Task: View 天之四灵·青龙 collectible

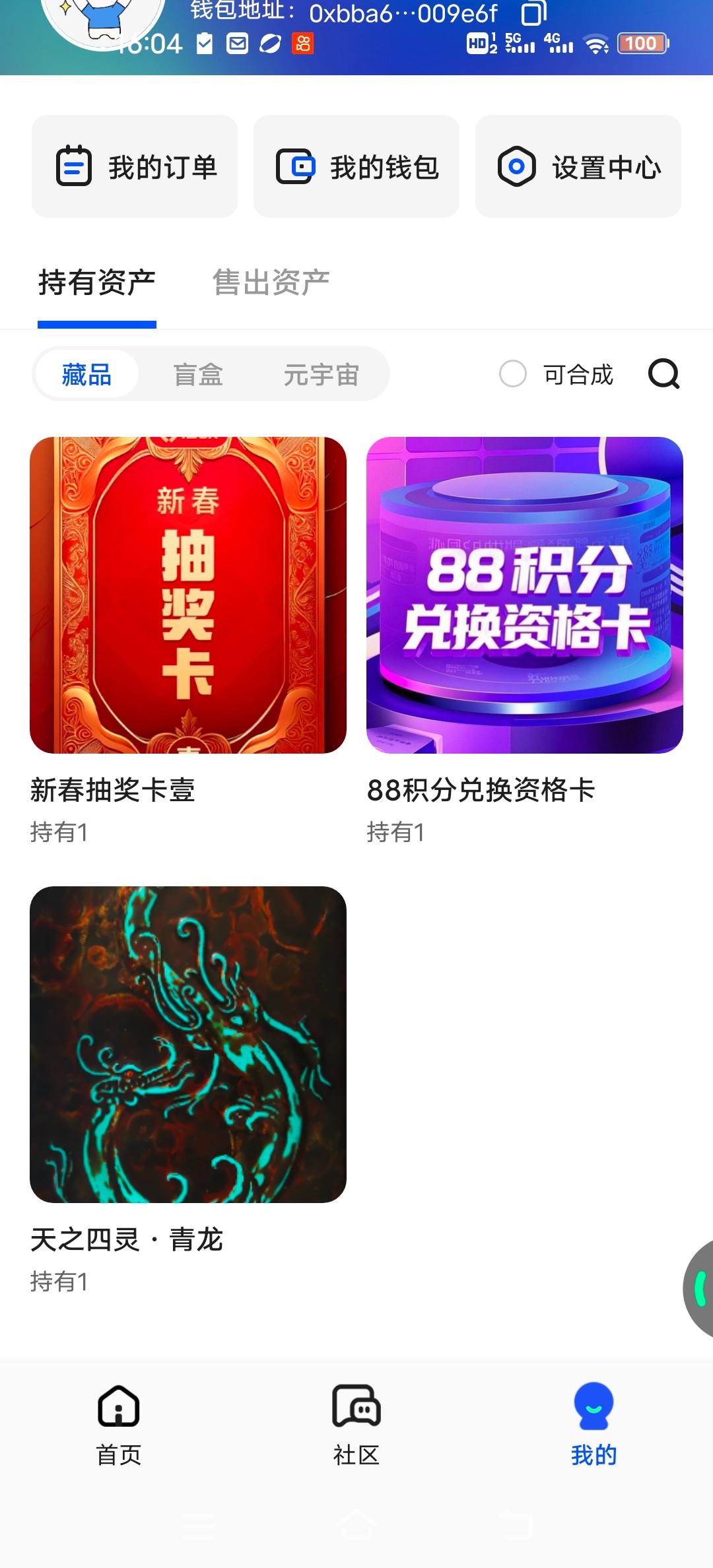Action: point(188,1090)
